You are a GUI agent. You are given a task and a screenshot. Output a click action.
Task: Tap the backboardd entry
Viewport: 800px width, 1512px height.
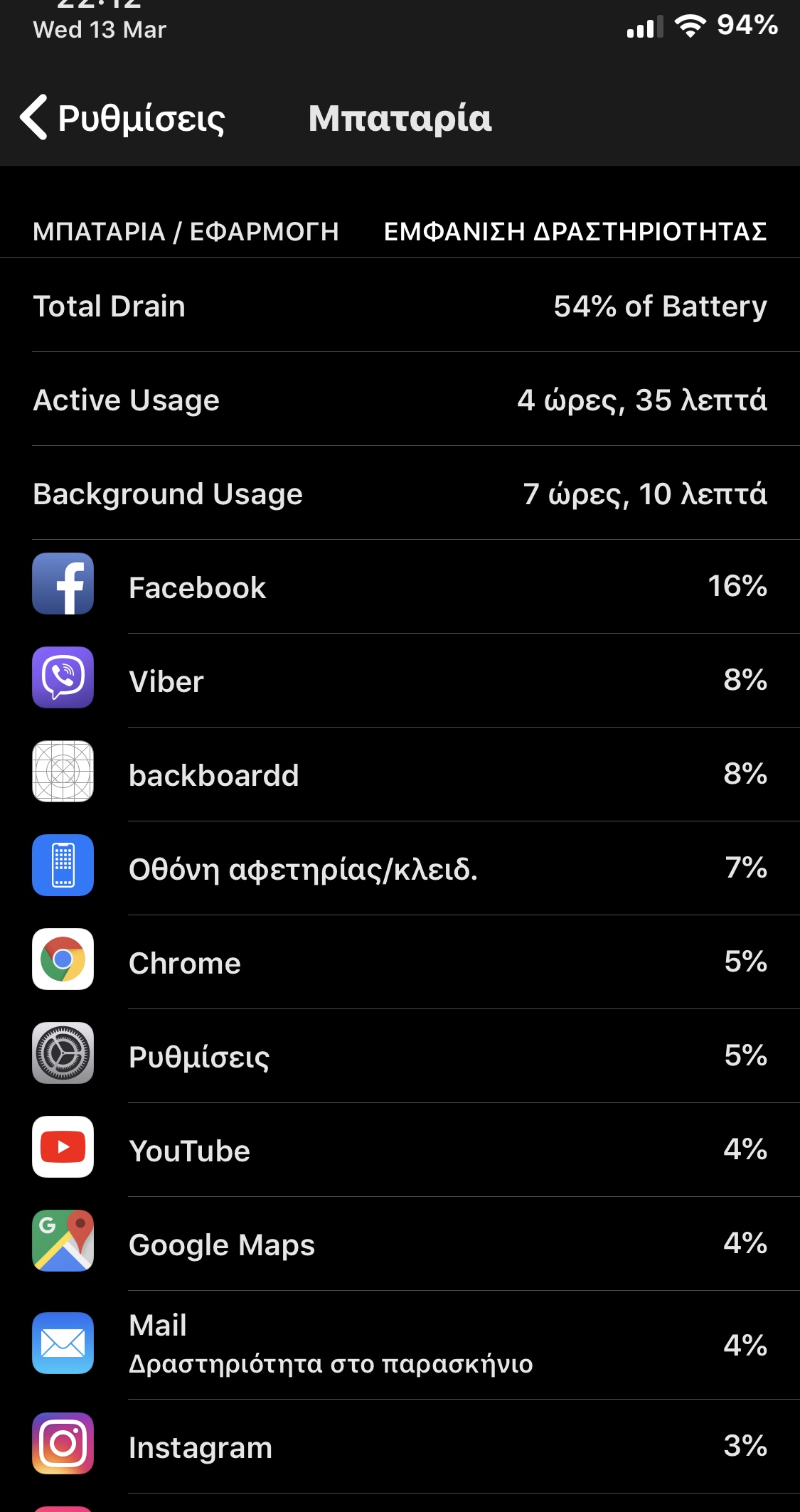point(400,774)
